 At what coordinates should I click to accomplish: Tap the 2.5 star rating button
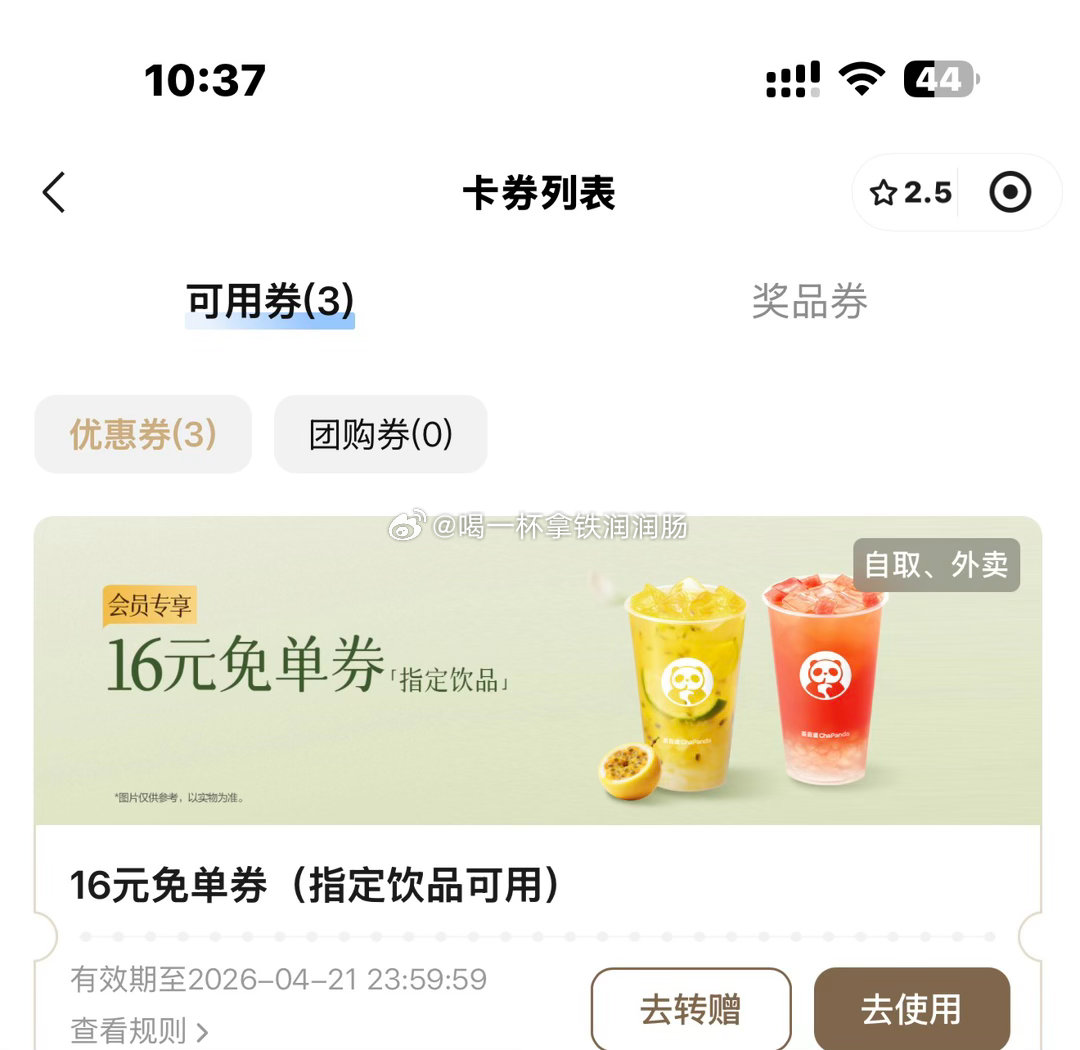click(910, 192)
